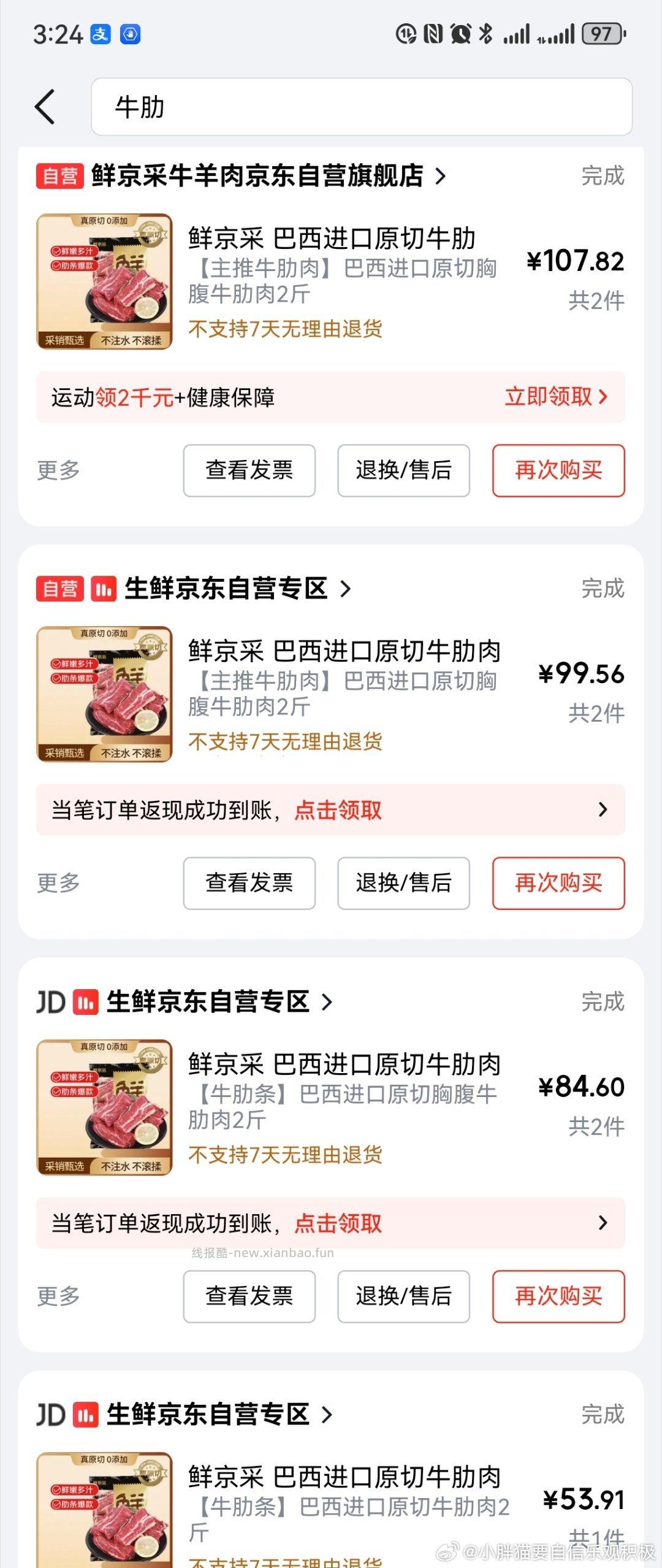The width and height of the screenshot is (662, 1568).
Task: Tap 退换/售后 on the ¥99.56 order
Action: coord(404,883)
